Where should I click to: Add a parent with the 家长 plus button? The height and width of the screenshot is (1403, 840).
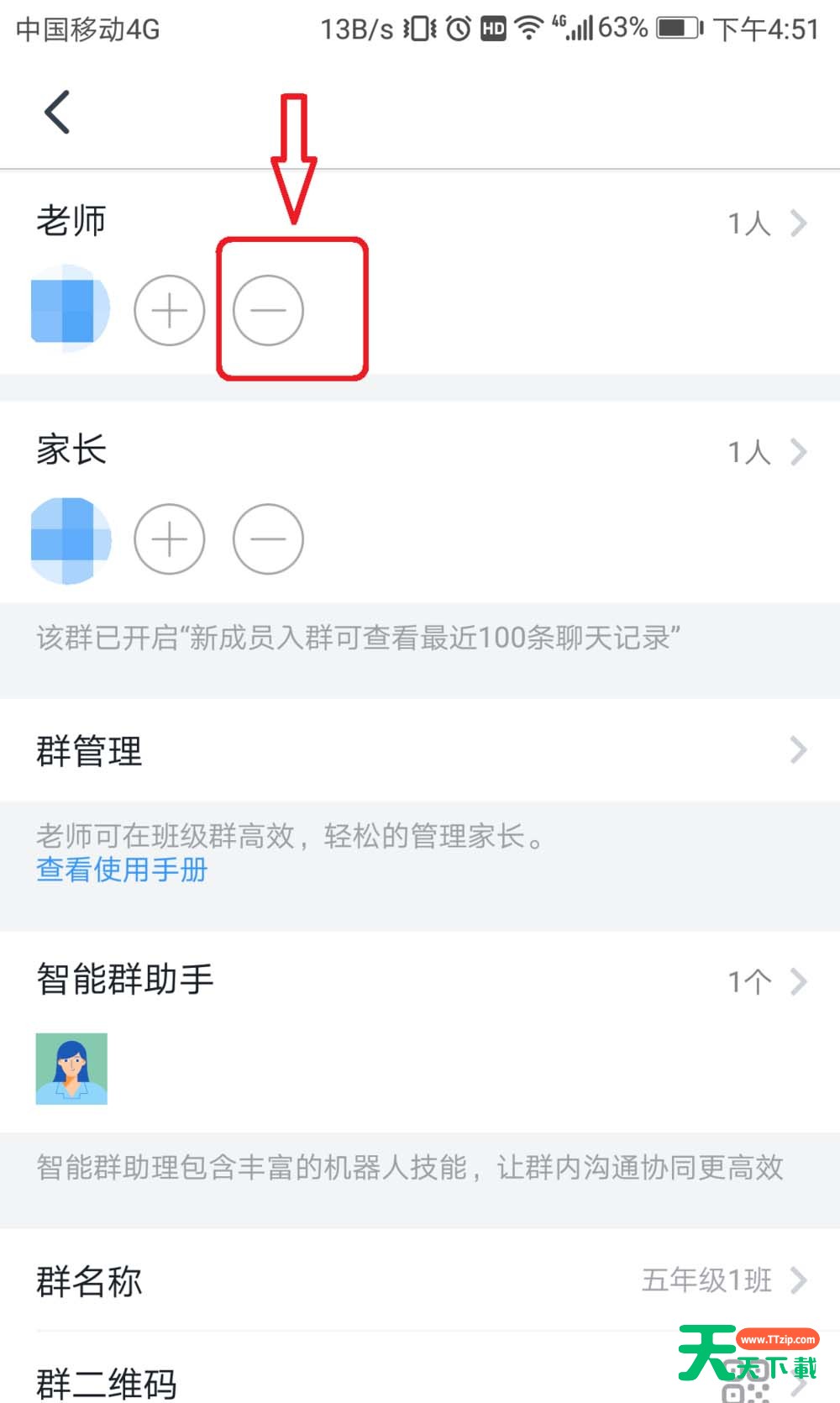click(170, 539)
